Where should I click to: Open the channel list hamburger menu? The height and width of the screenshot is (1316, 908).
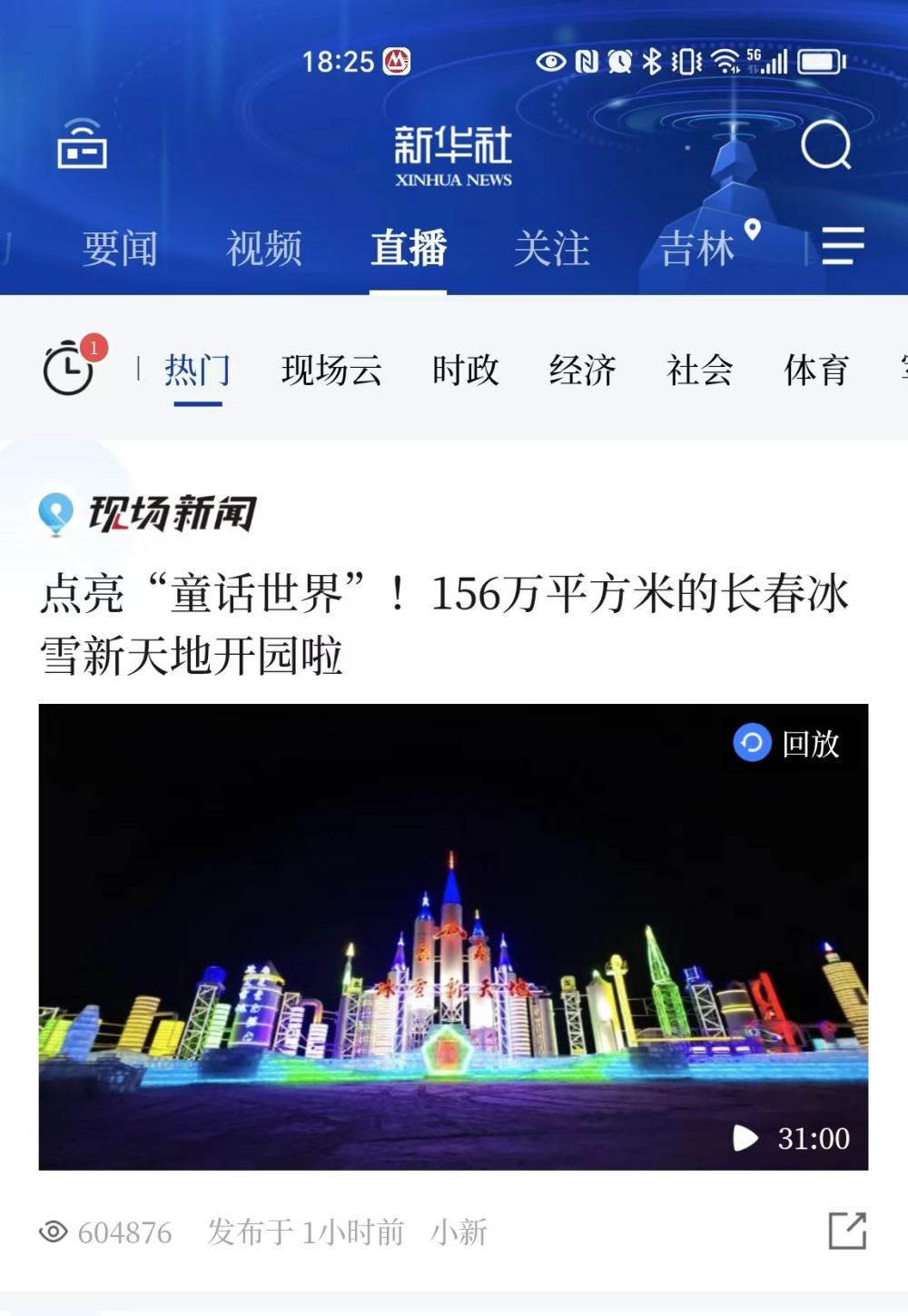(843, 246)
